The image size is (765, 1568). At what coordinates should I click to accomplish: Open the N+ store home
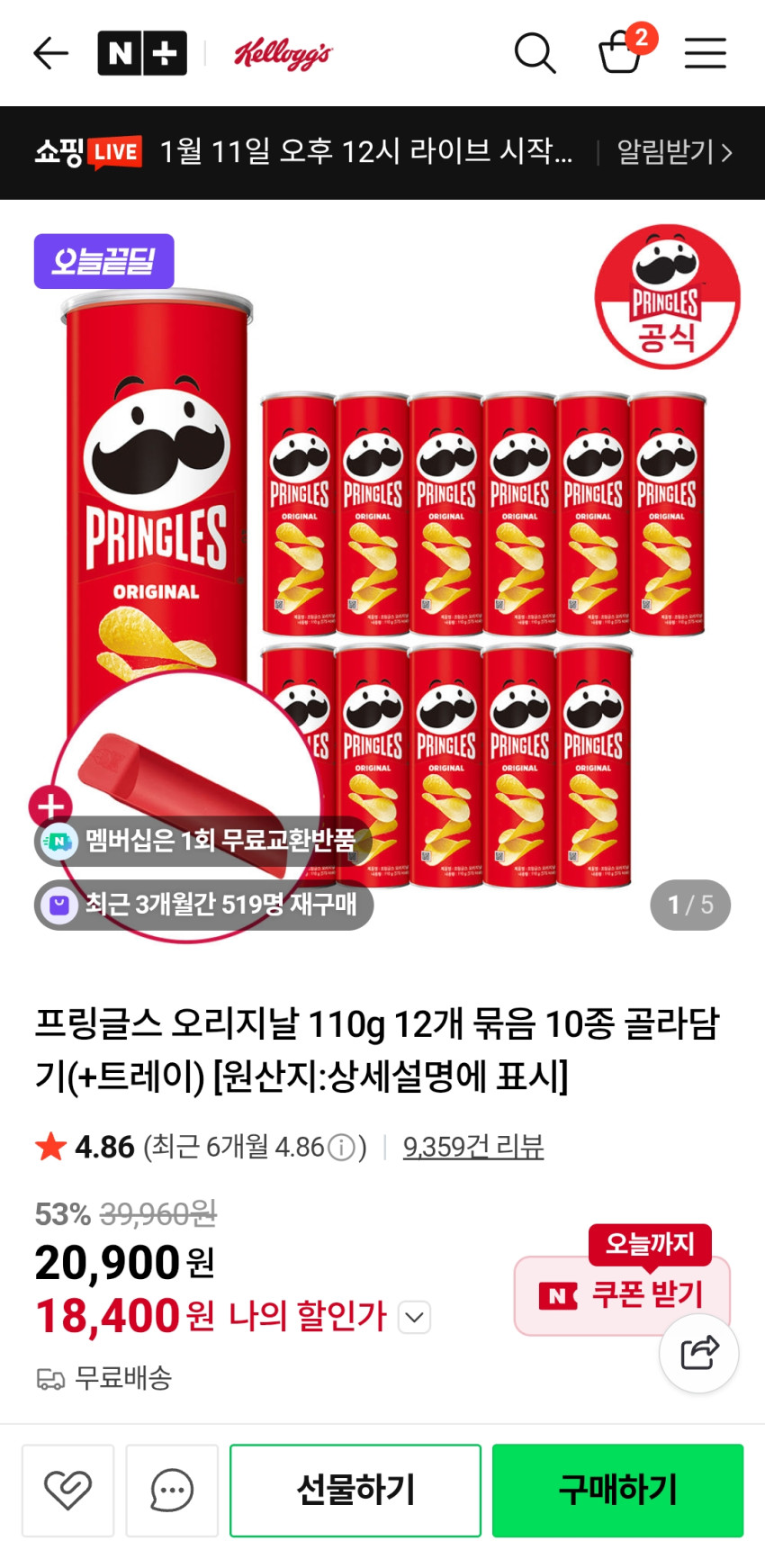tap(142, 54)
